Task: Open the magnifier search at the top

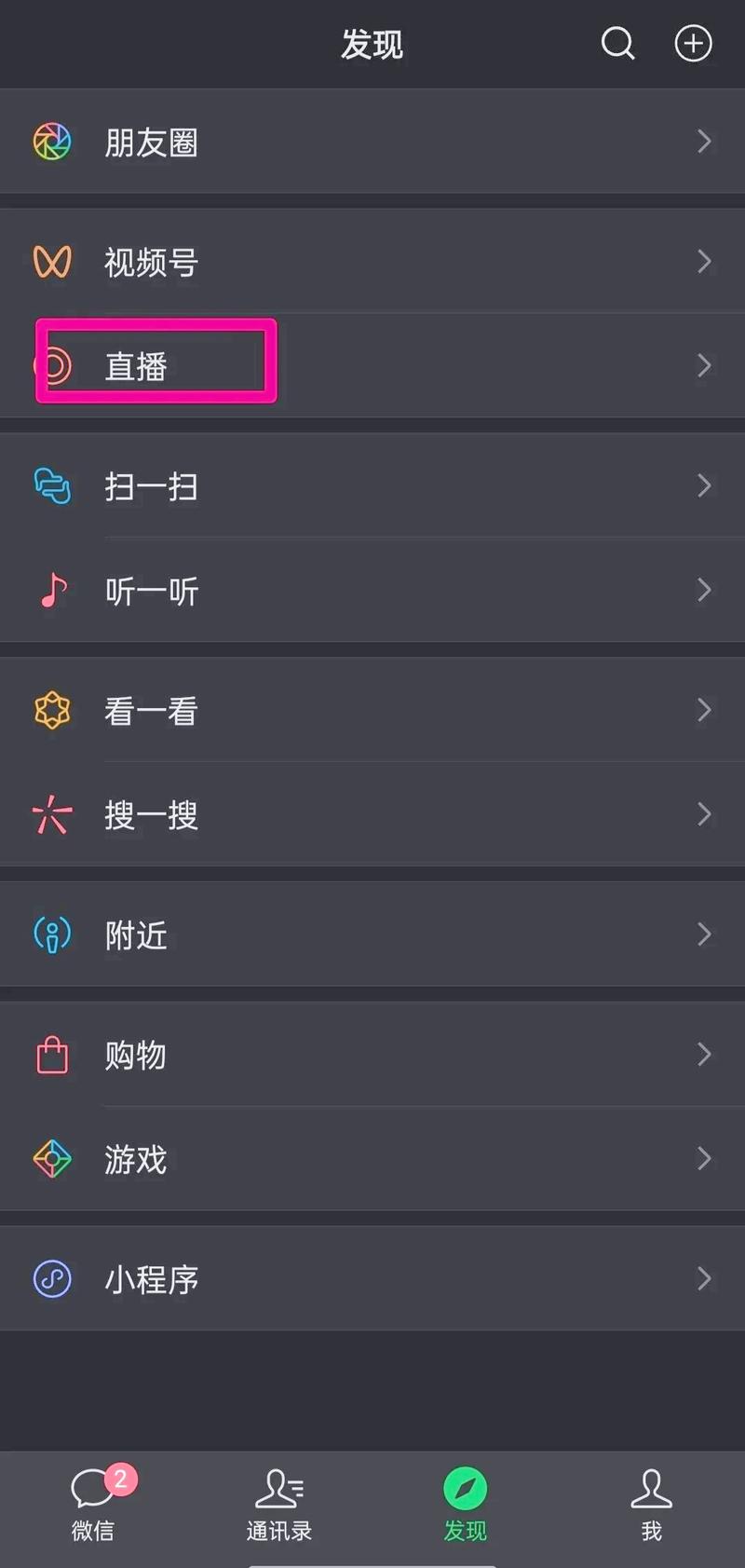Action: pos(618,43)
